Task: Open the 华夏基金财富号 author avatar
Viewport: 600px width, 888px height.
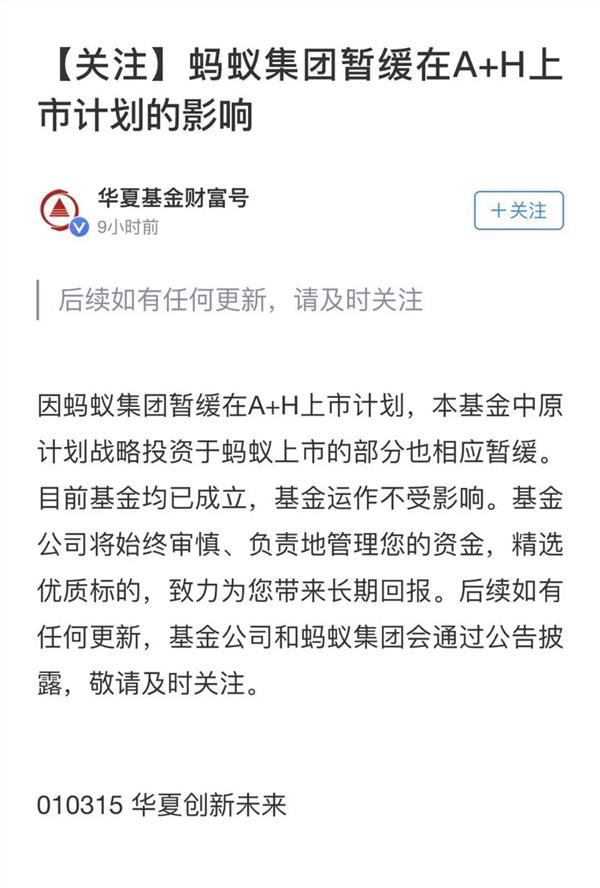Action: click(x=62, y=210)
